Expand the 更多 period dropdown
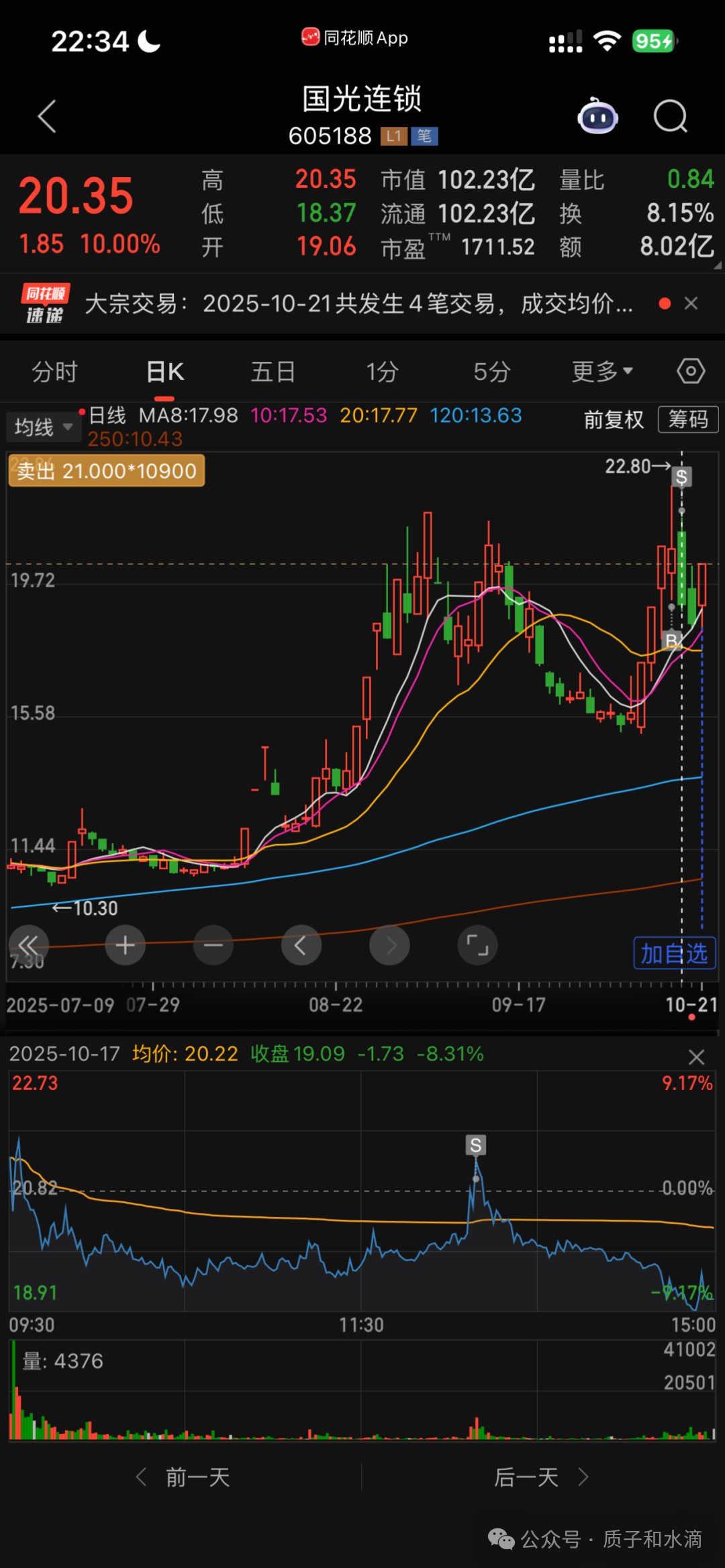The width and height of the screenshot is (725, 1568). (602, 371)
